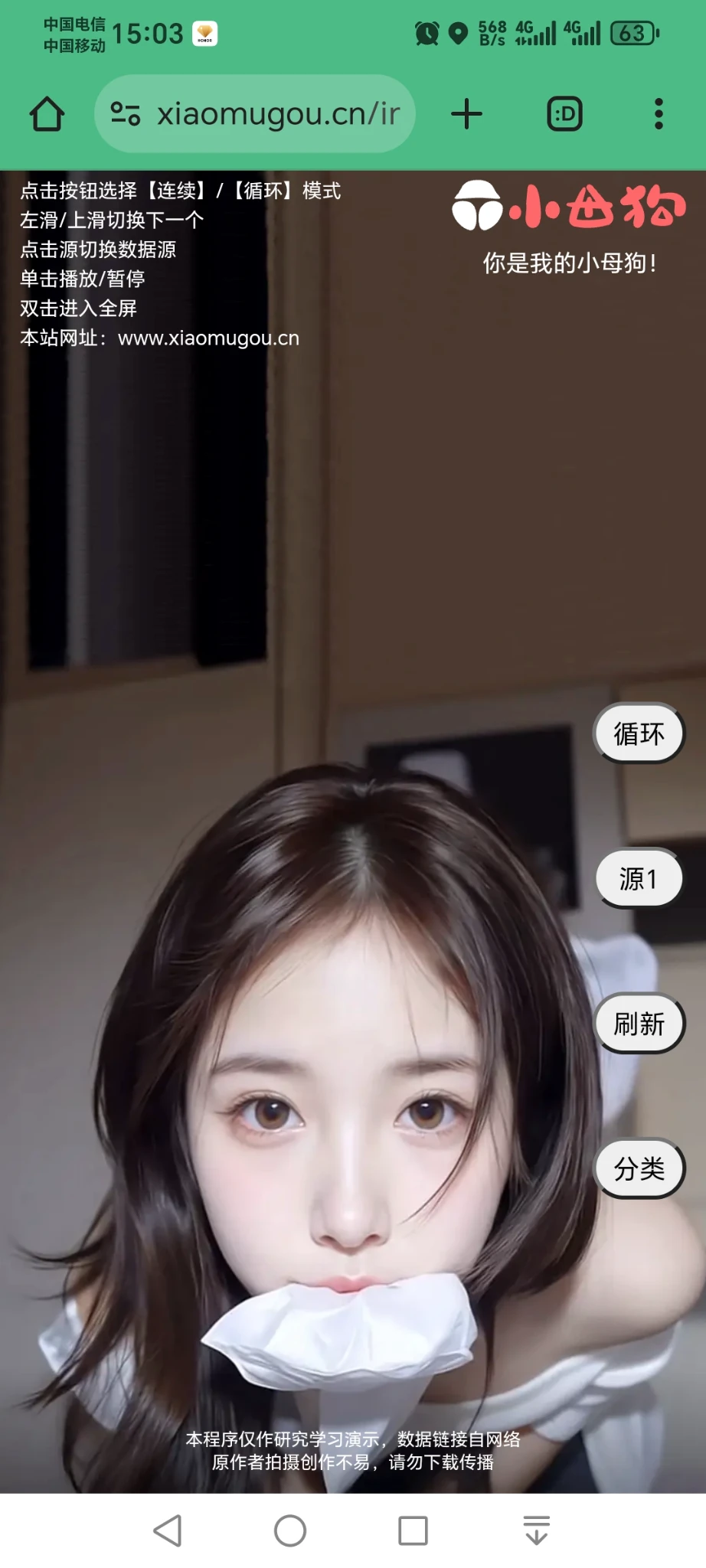Tap the 刷新 refresh button
This screenshot has width=706, height=1568.
point(639,1024)
